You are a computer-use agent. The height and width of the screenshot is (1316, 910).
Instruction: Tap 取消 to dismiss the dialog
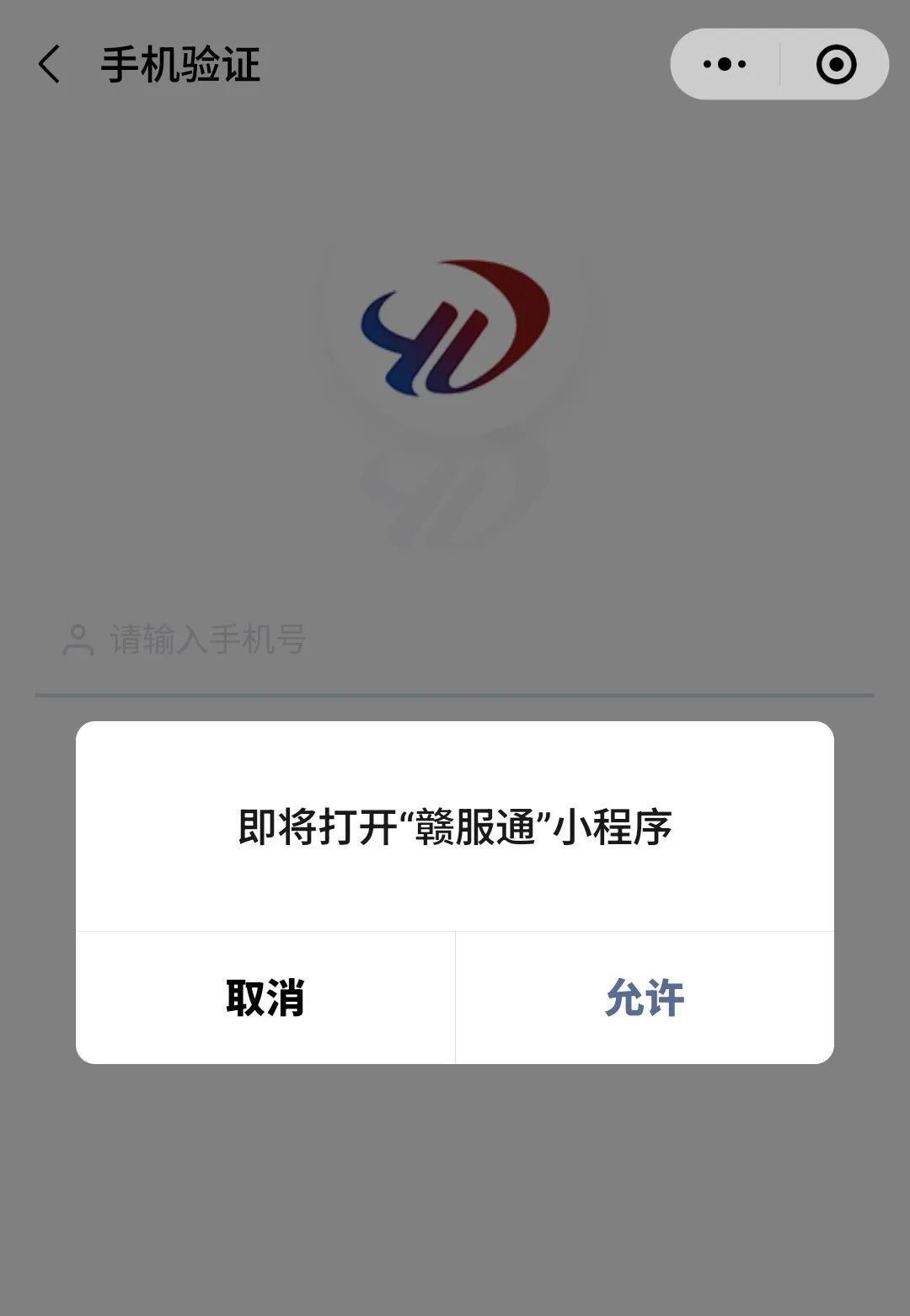pos(265,998)
